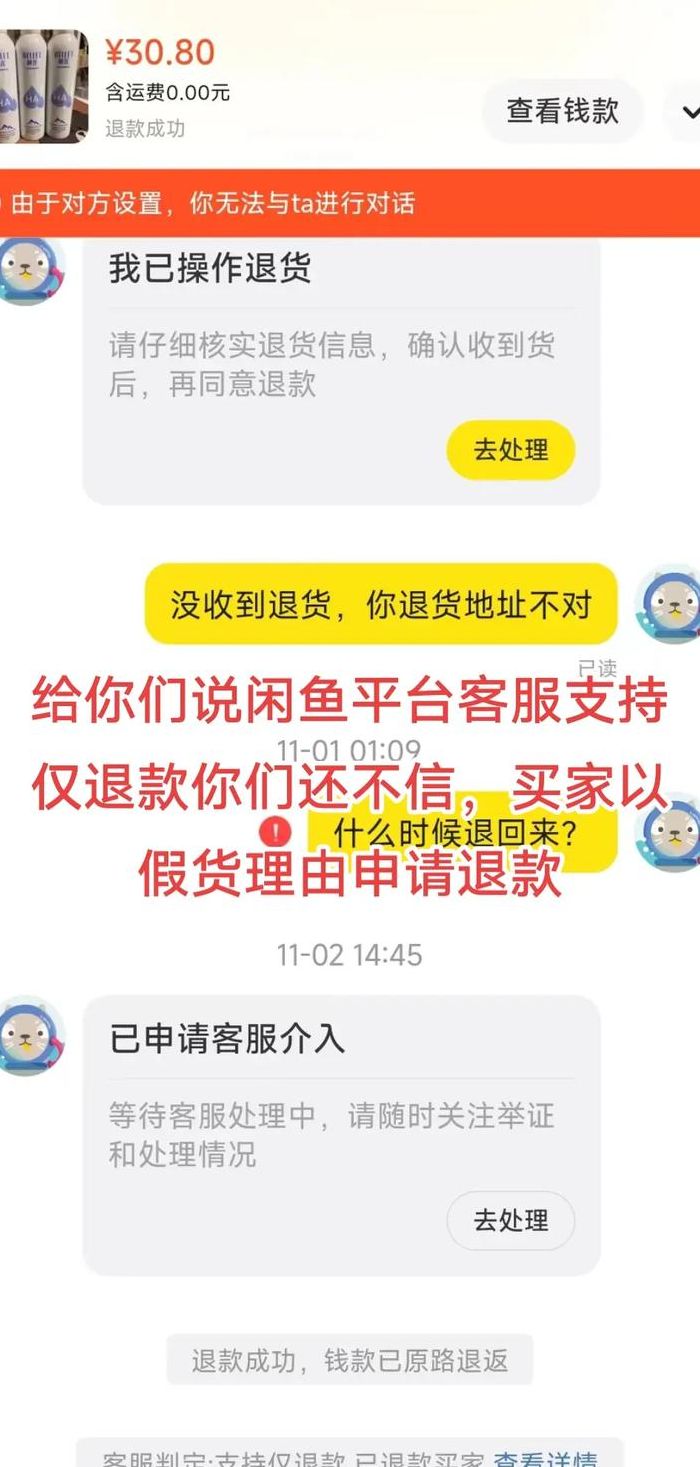Tap the 查看钱款 button
The height and width of the screenshot is (1467, 700).
pos(563,111)
